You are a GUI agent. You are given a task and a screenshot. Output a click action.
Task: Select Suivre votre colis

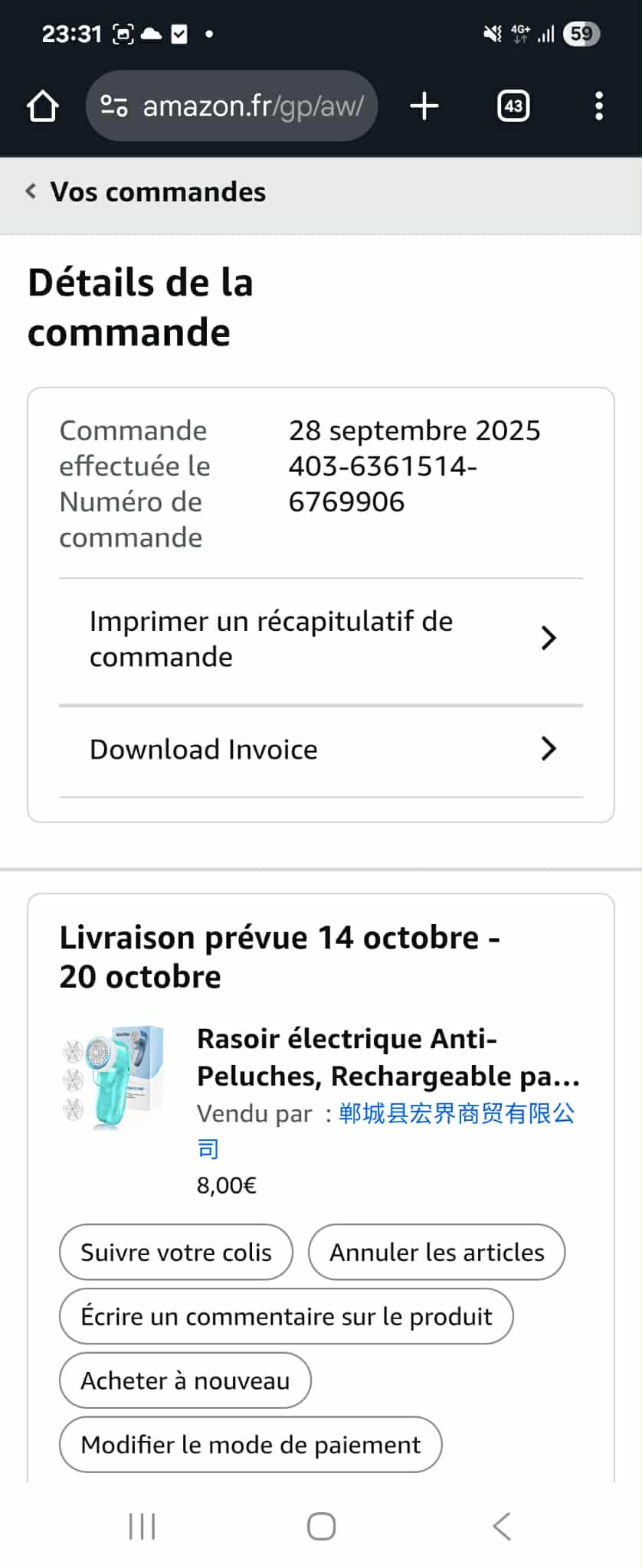(176, 1253)
